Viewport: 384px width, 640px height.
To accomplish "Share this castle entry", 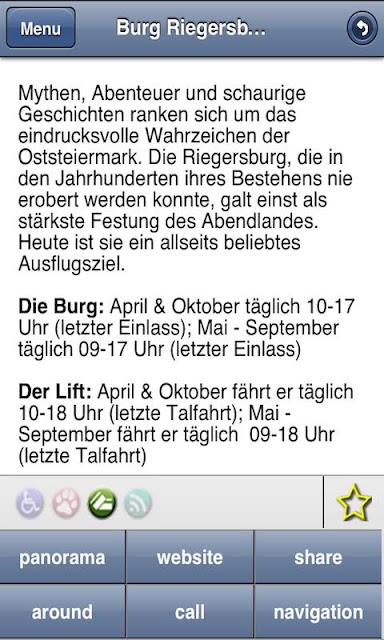I will (x=318, y=557).
